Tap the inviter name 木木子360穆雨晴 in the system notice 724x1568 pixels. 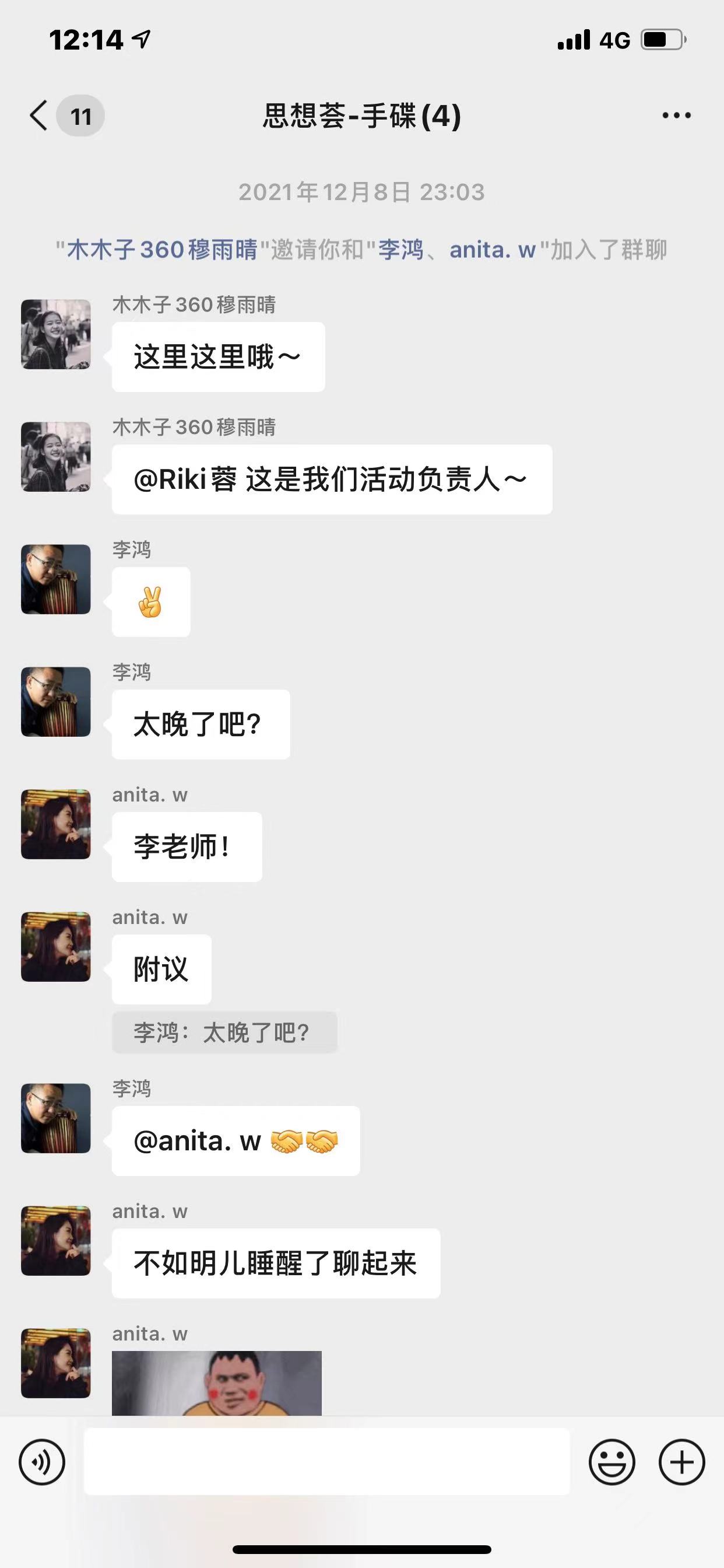click(162, 250)
